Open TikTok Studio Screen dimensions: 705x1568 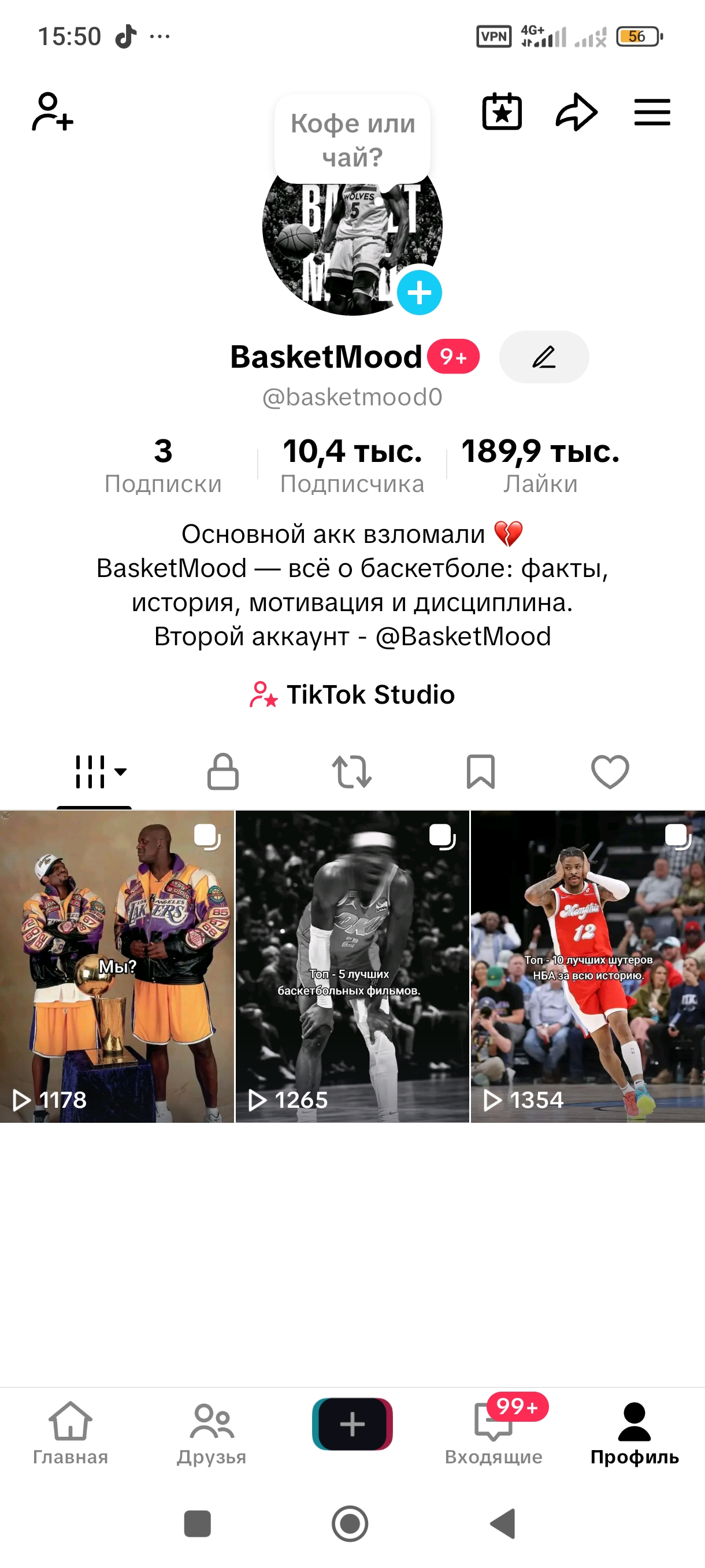pos(352,694)
